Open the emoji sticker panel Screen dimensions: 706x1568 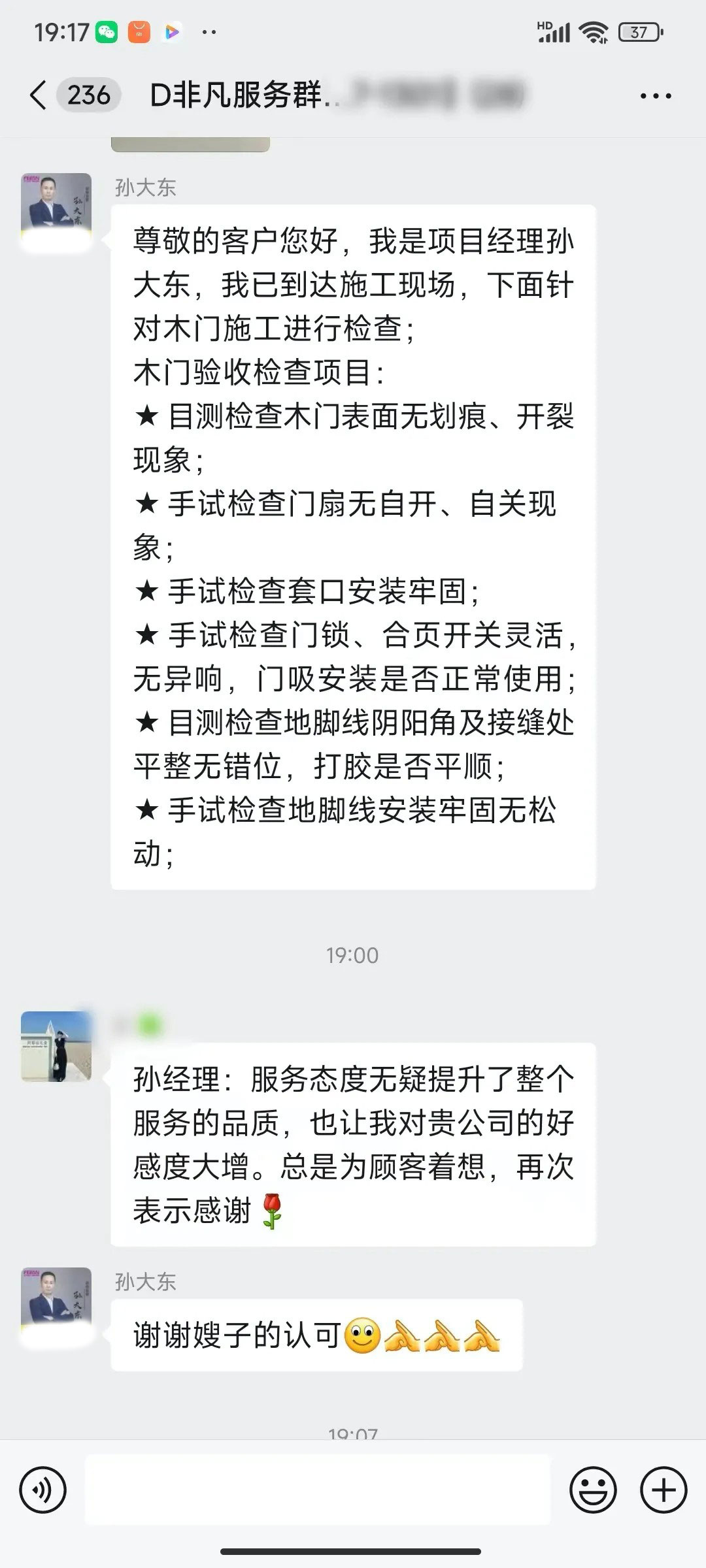click(x=593, y=1490)
